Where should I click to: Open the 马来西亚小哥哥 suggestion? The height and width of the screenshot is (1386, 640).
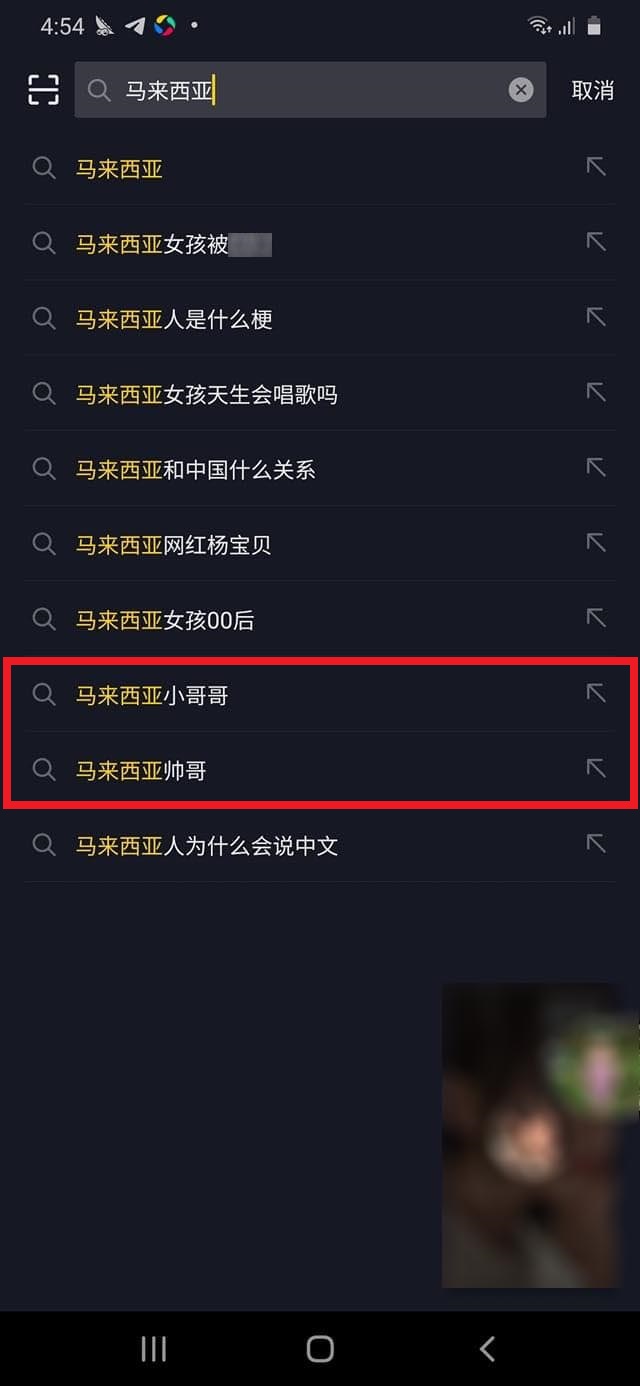152,695
